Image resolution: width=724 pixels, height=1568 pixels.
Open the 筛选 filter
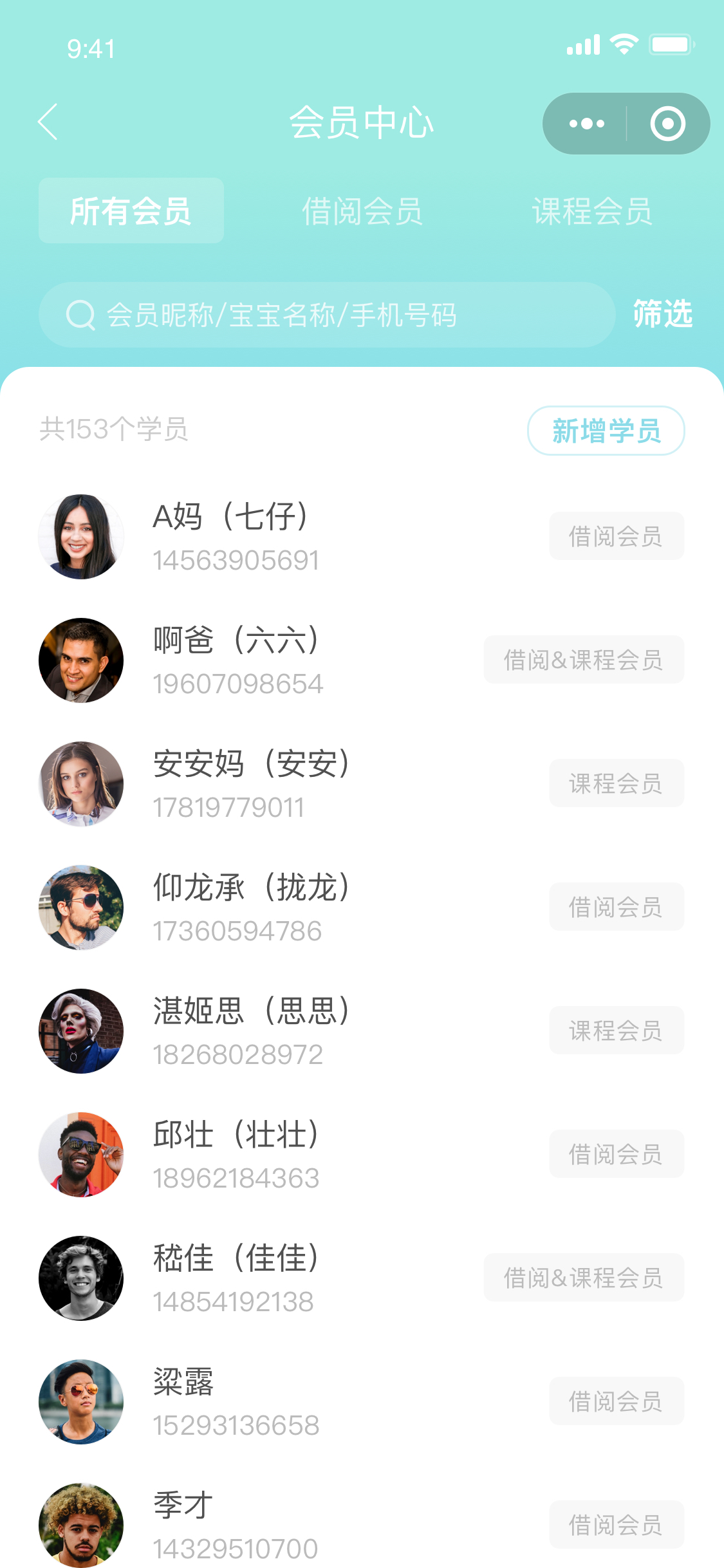[x=662, y=315]
